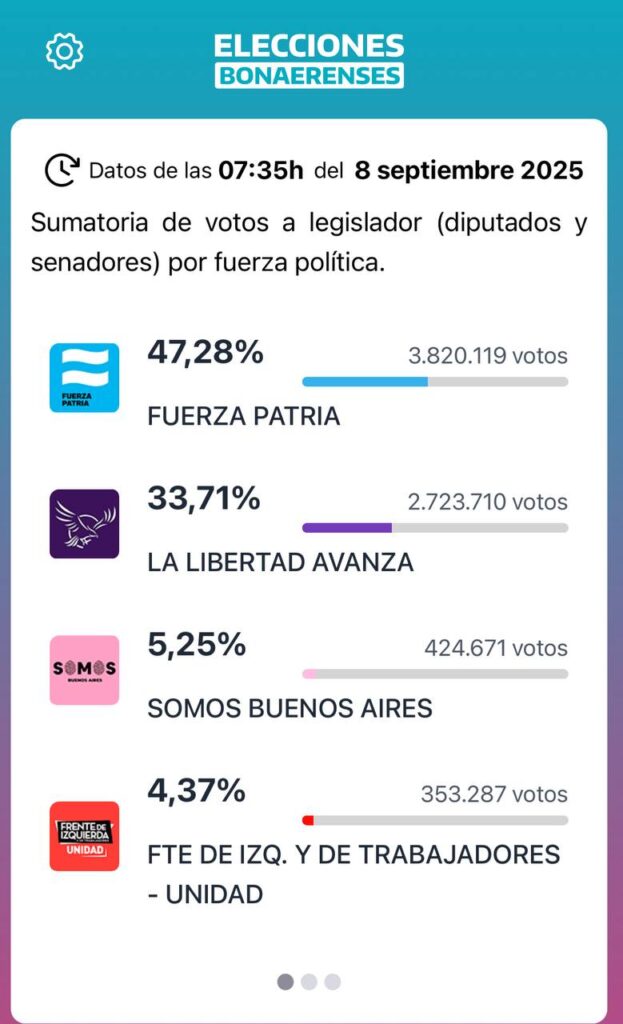Jump to the third page indicator dot

tap(332, 982)
